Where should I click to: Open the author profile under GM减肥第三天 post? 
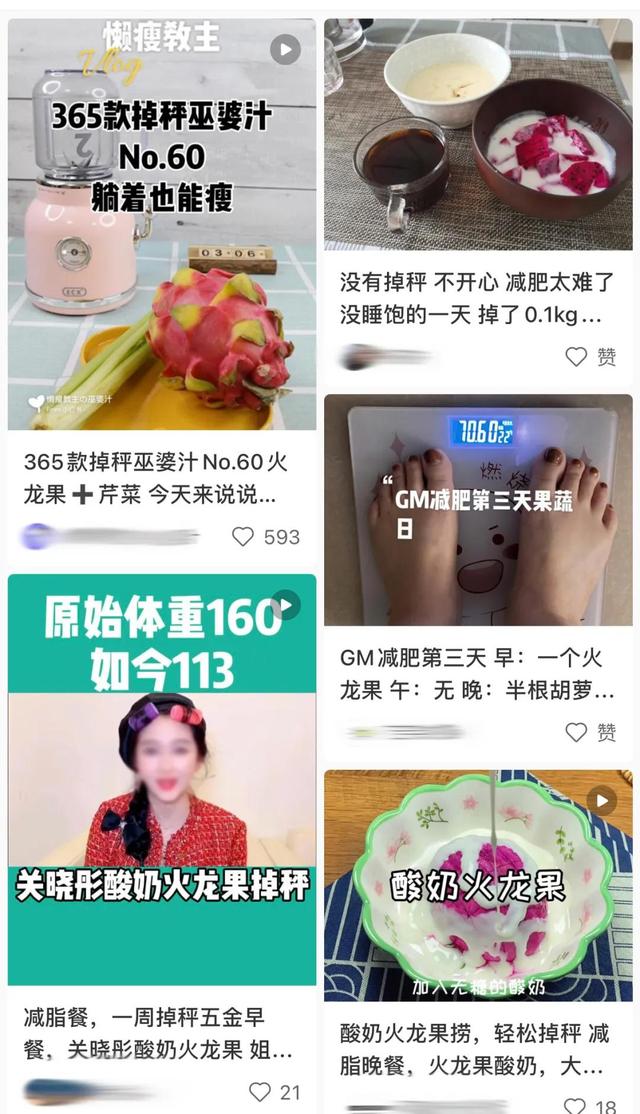[405, 732]
